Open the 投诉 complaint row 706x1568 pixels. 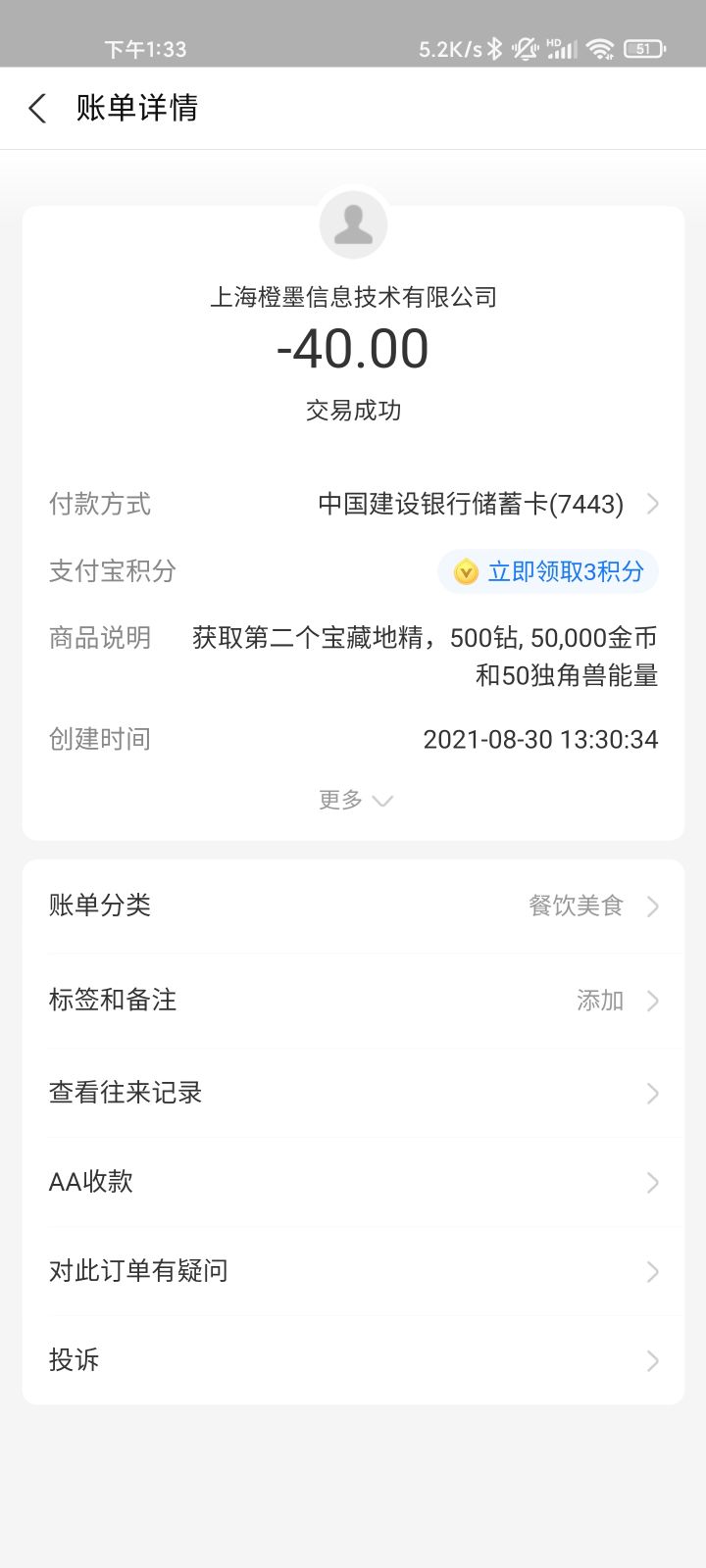[x=353, y=1360]
